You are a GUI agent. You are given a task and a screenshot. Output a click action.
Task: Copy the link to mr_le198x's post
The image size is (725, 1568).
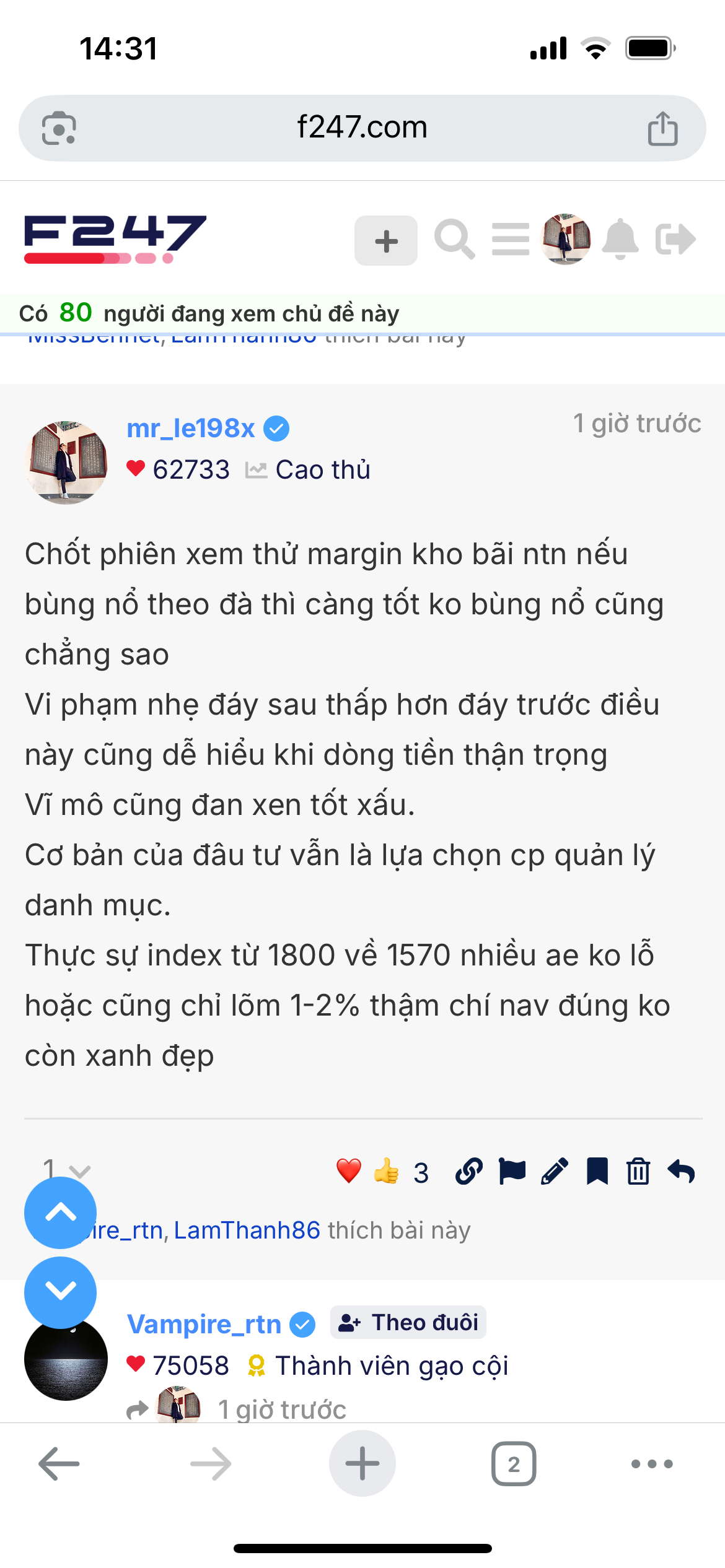pyautogui.click(x=469, y=1172)
